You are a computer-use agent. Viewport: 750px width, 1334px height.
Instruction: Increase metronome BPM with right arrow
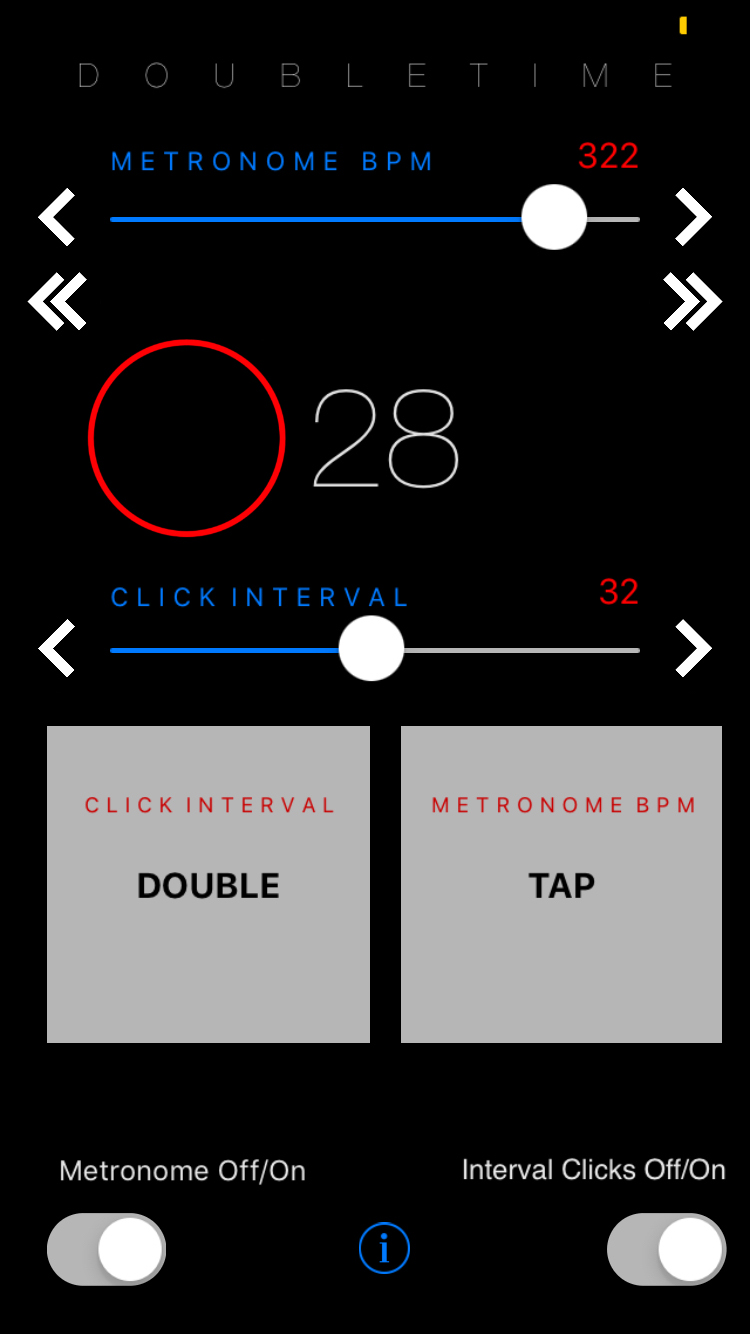tap(693, 218)
